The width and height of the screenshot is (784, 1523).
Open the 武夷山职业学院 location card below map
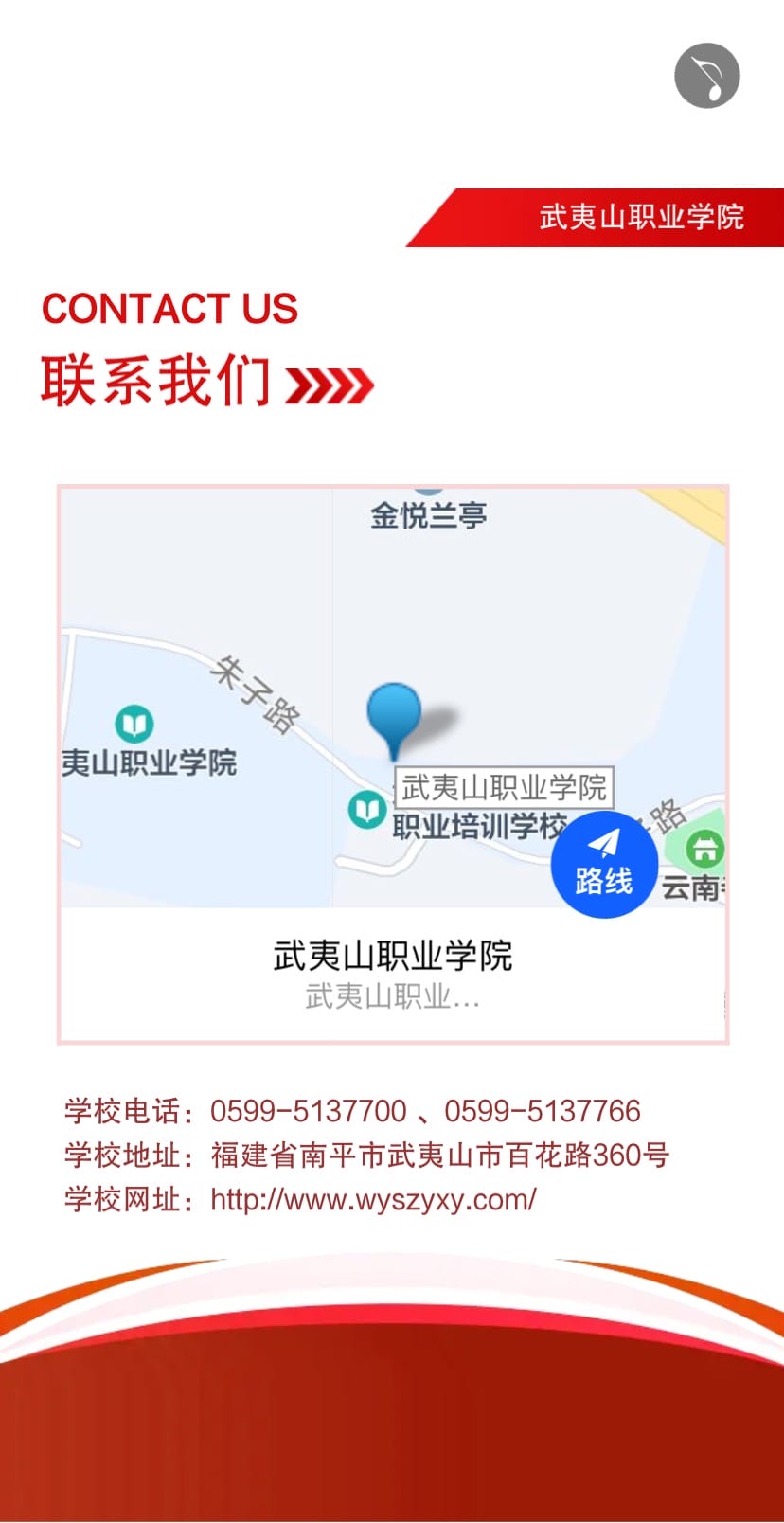click(x=392, y=973)
